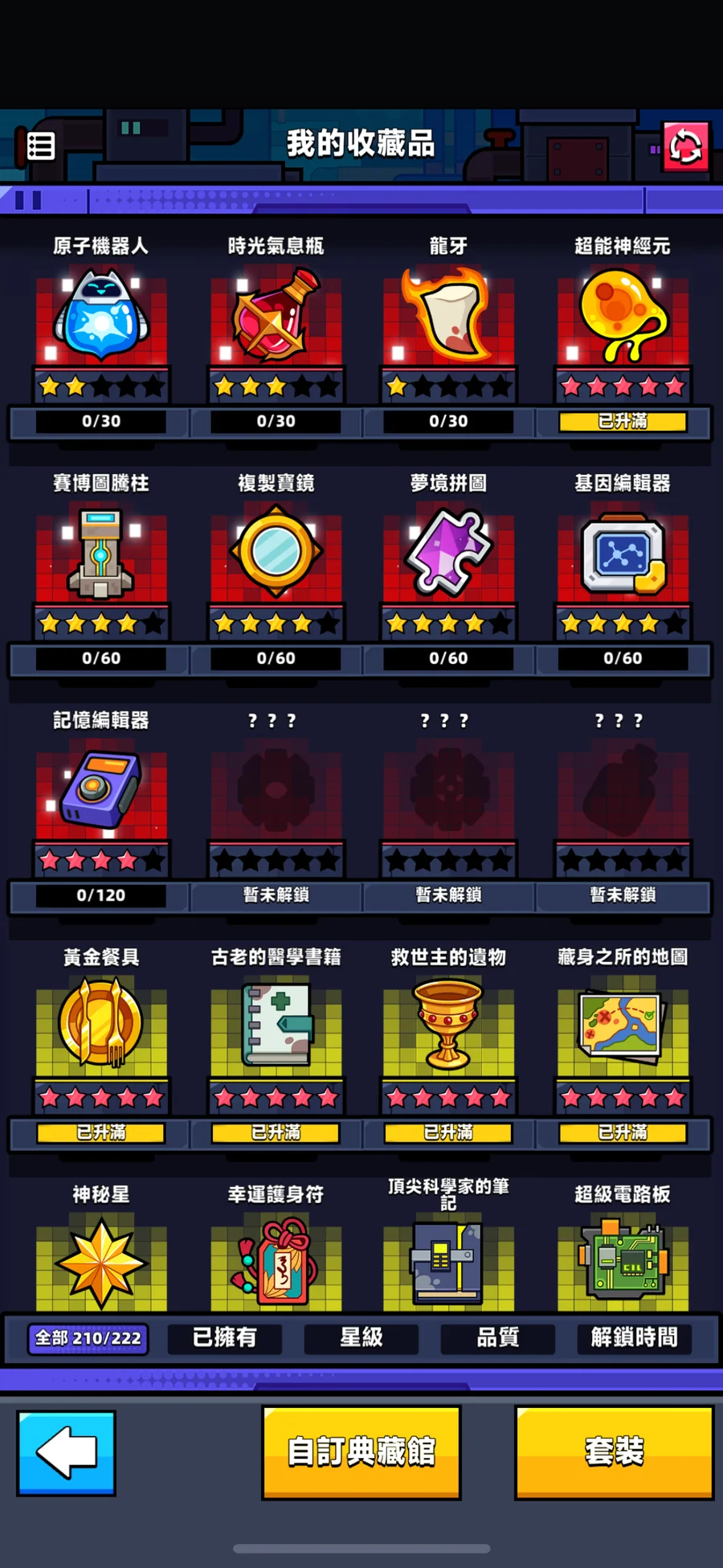Open 自訂典藏館
Screen dimensions: 723x1568
coord(361,1452)
